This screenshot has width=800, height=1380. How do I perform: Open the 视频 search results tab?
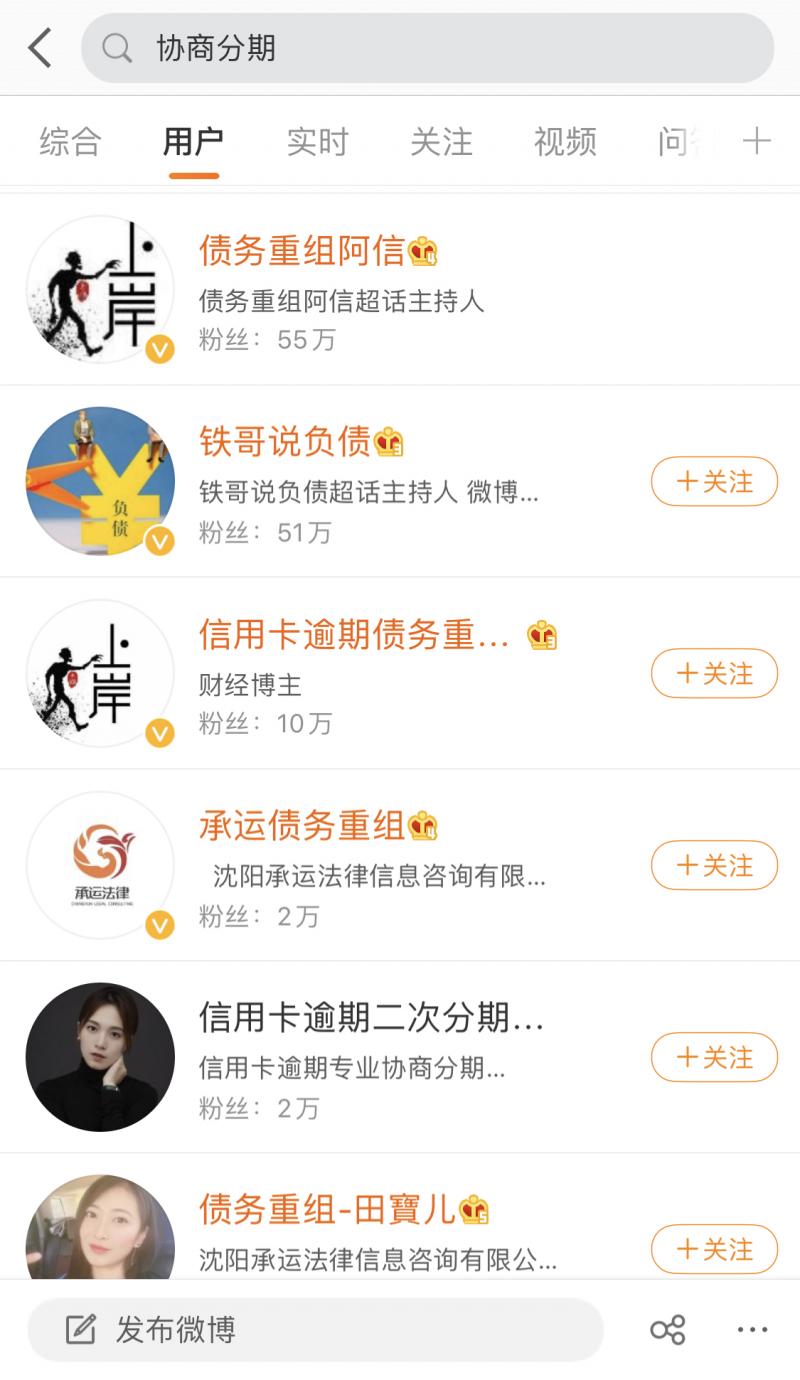click(x=565, y=142)
